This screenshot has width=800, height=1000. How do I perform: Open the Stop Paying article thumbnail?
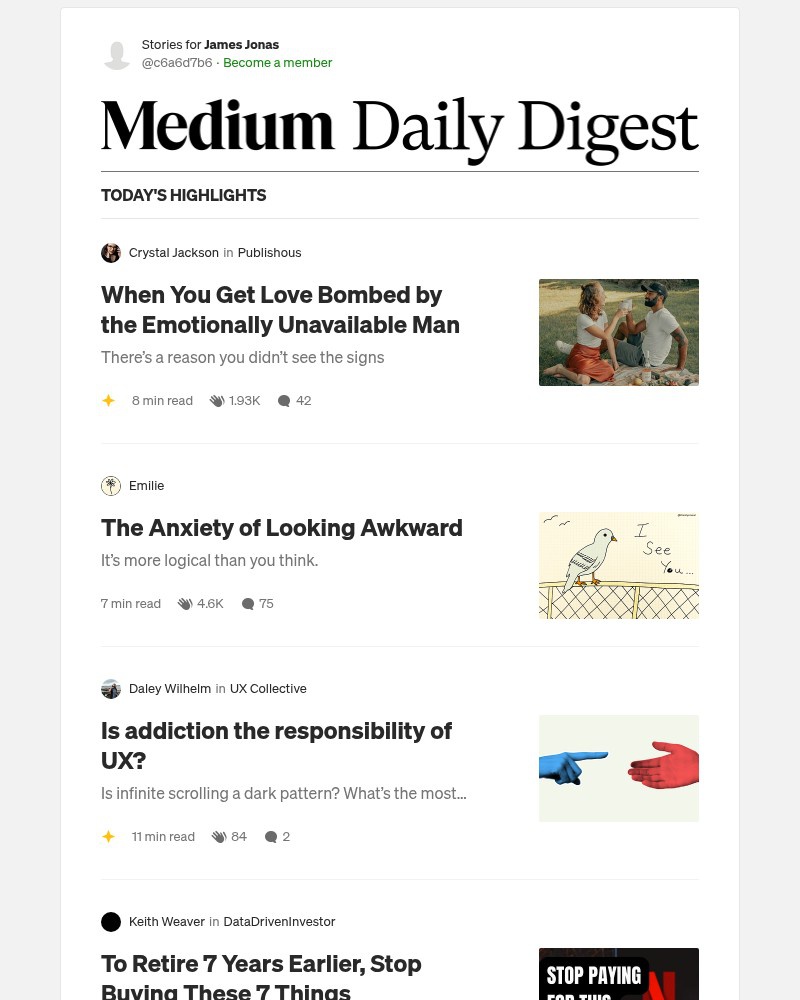[618, 975]
